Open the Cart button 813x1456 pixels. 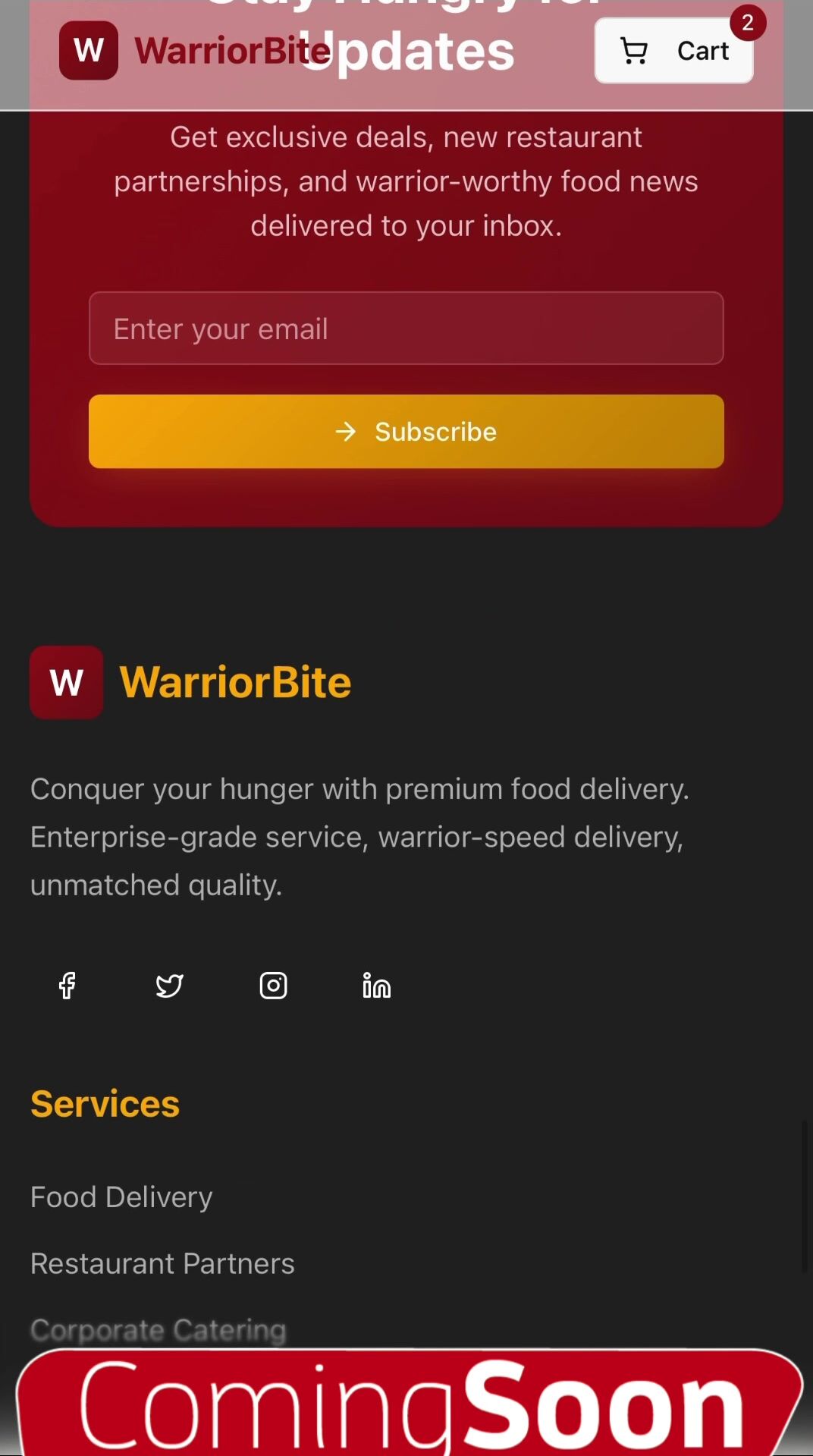673,51
